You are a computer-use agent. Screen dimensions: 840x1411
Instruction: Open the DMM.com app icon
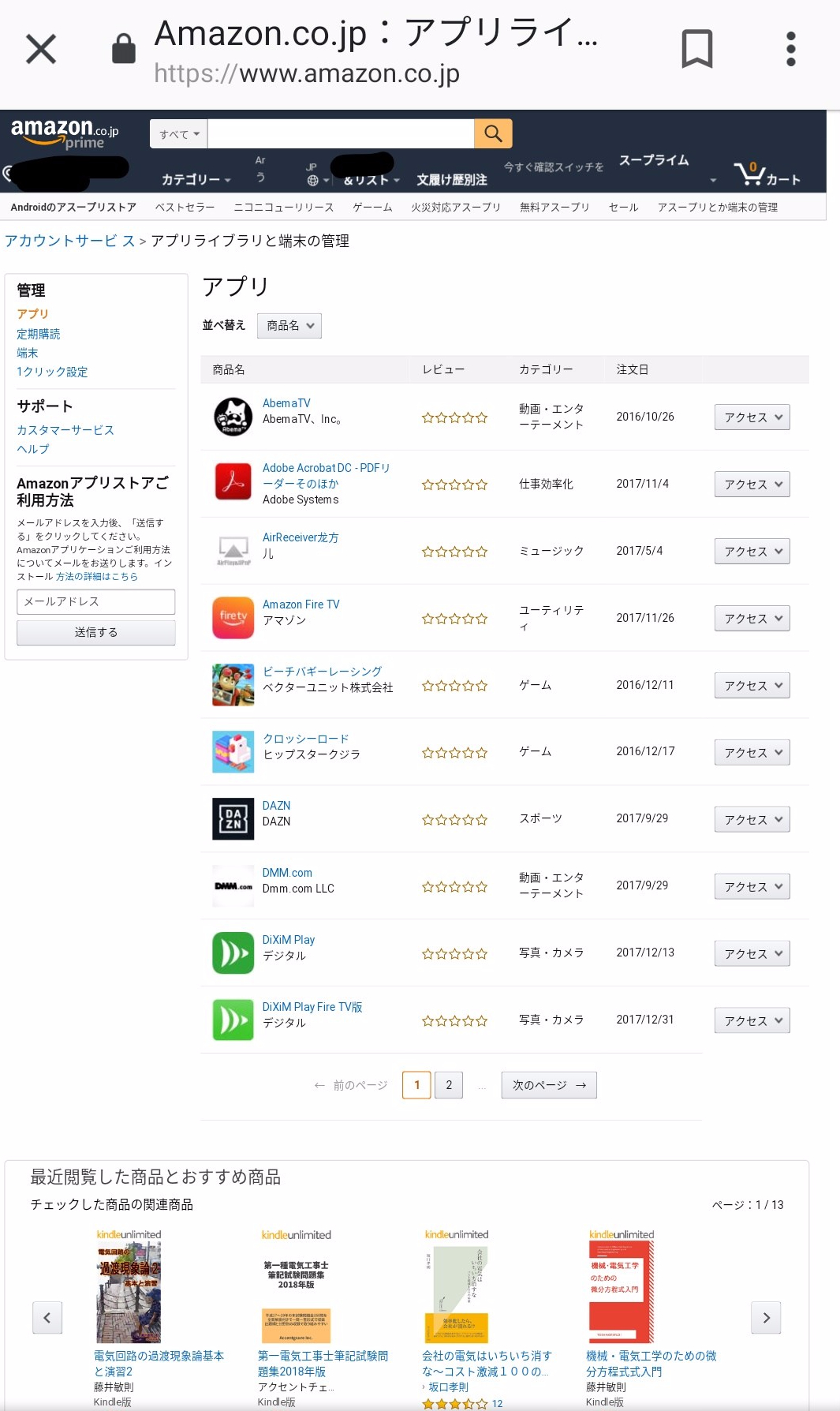[x=232, y=885]
